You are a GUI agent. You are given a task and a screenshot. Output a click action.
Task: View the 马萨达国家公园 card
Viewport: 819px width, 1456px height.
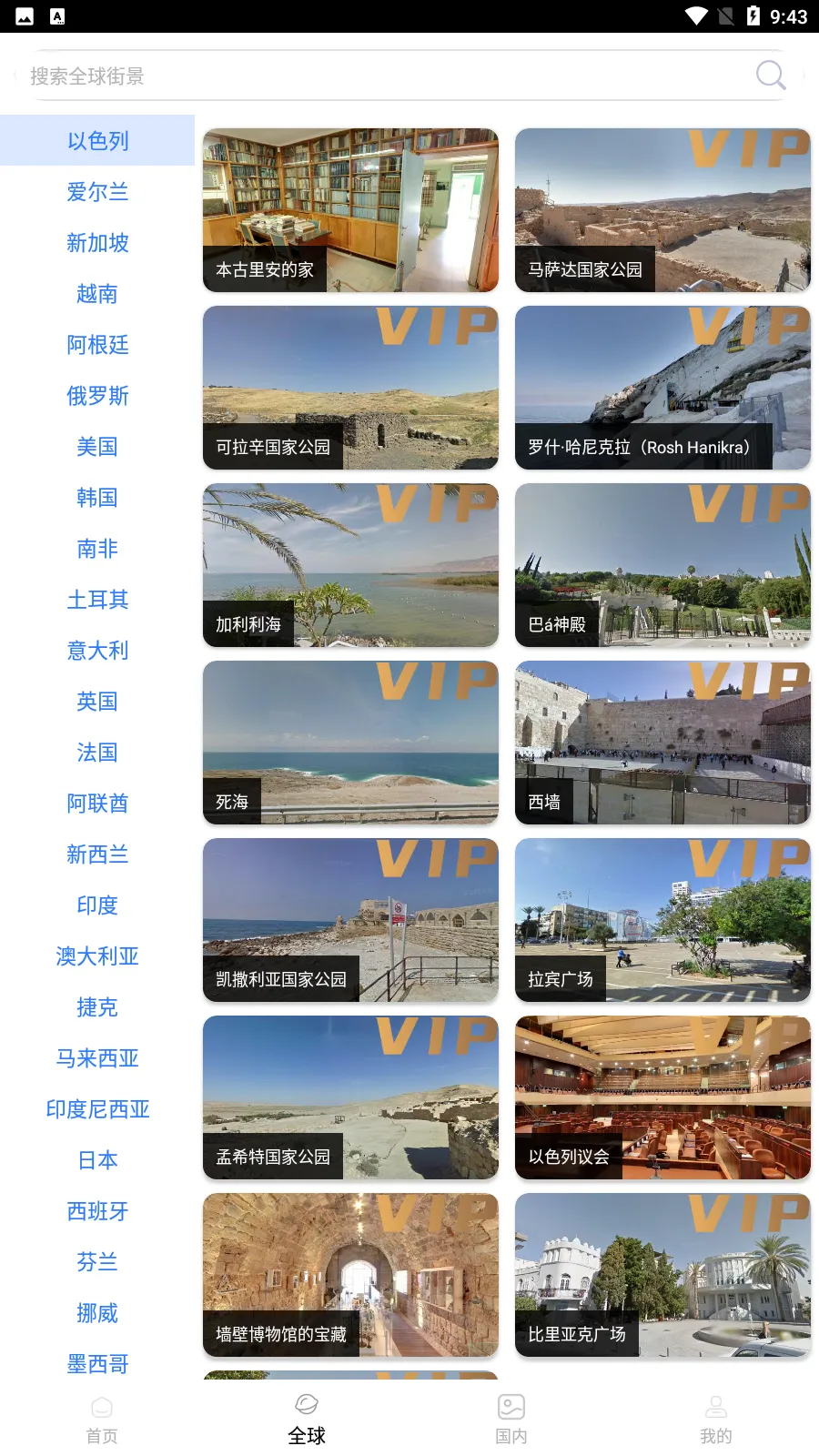tap(662, 210)
